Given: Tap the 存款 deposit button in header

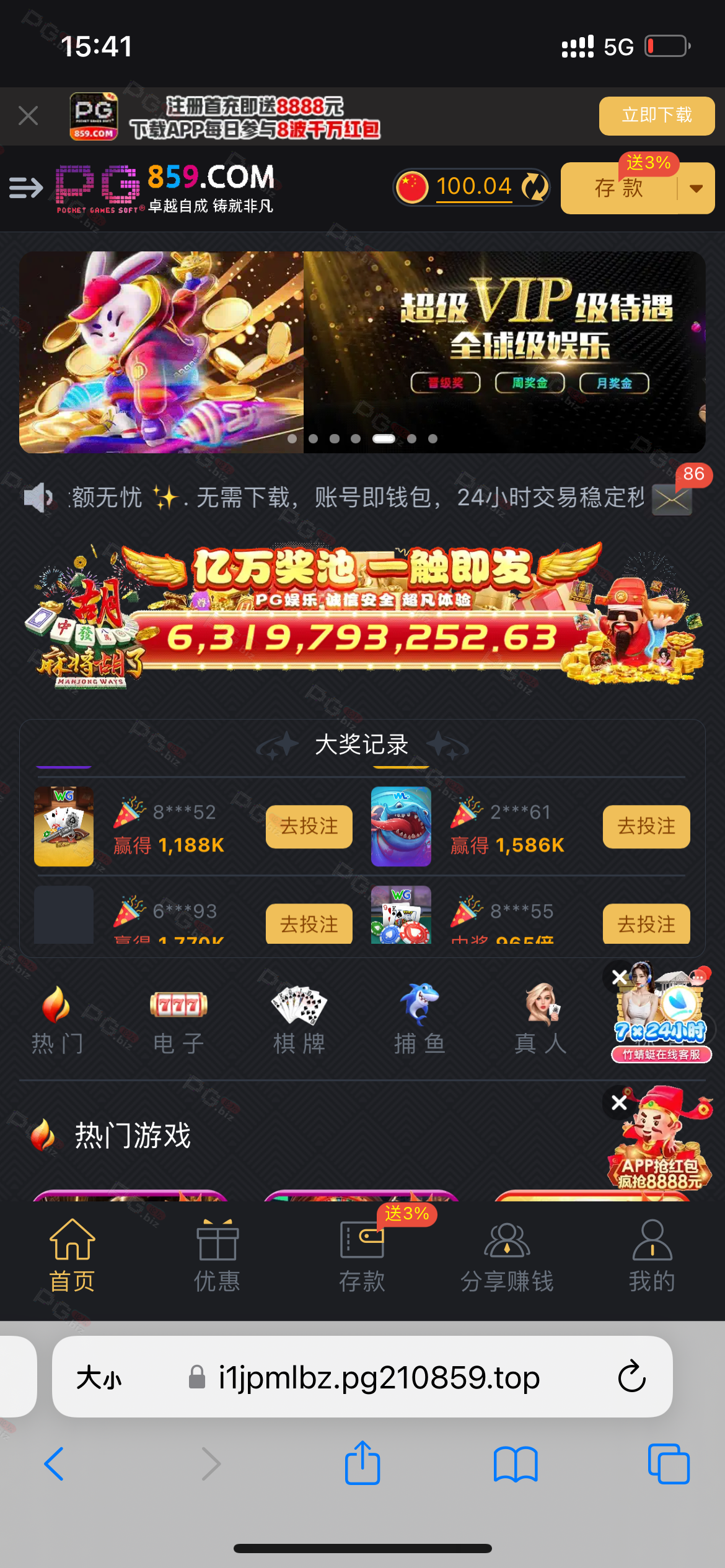Looking at the screenshot, I should (618, 188).
